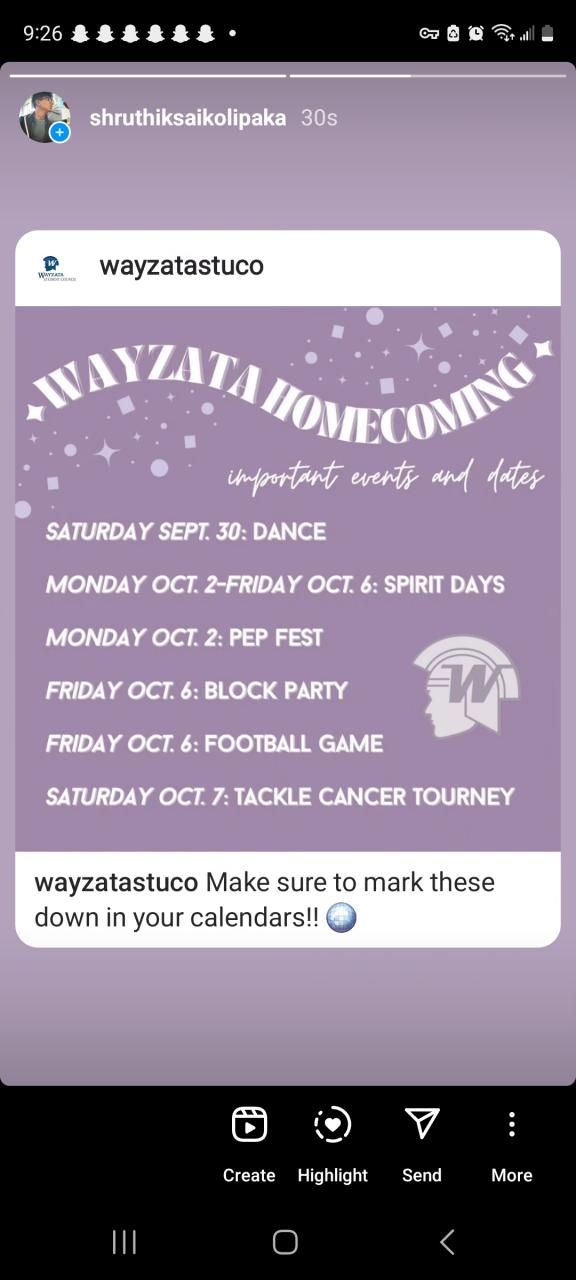
Task: Tap the Create button
Action: point(249,1144)
